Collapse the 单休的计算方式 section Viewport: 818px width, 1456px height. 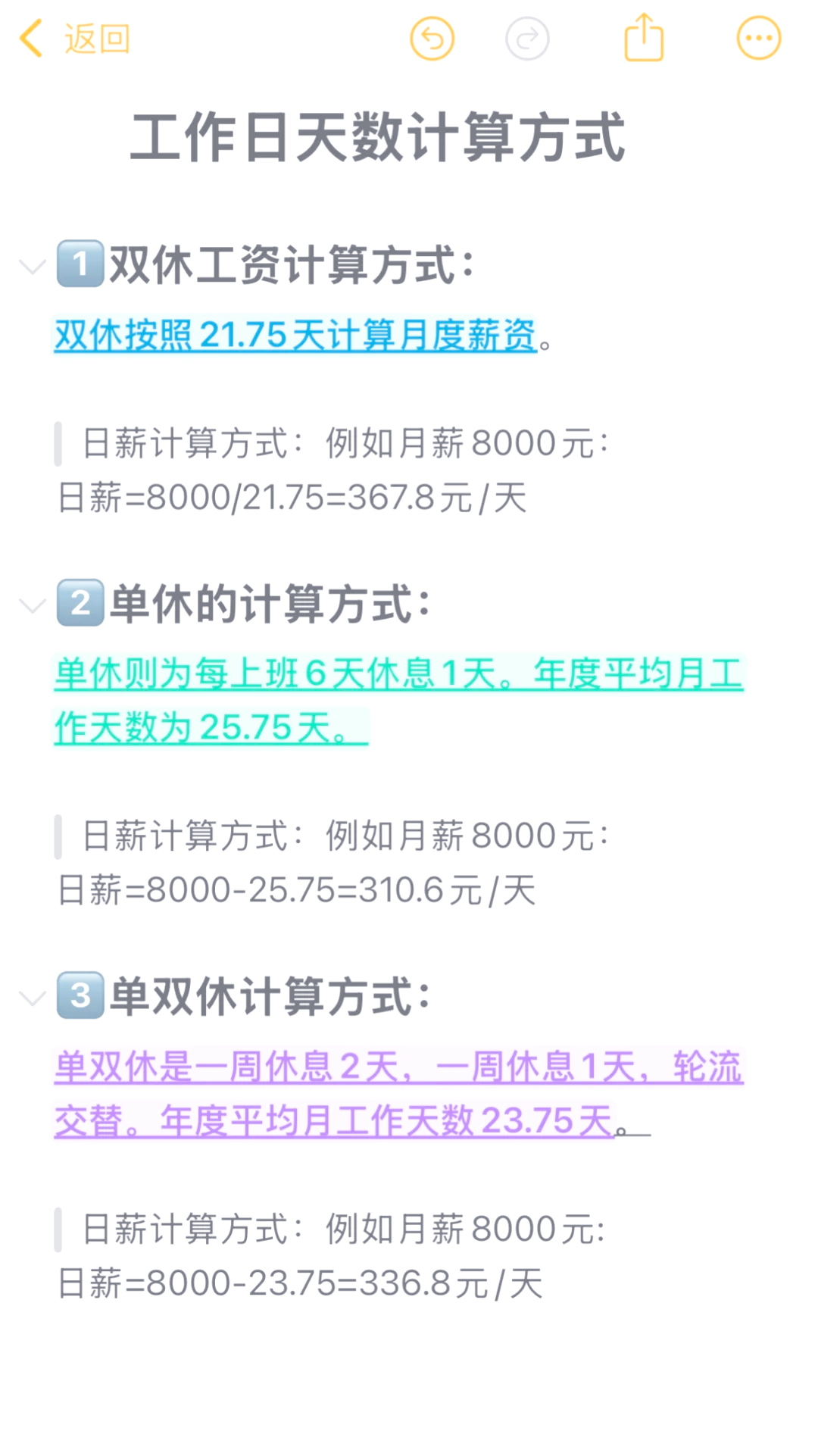[33, 605]
